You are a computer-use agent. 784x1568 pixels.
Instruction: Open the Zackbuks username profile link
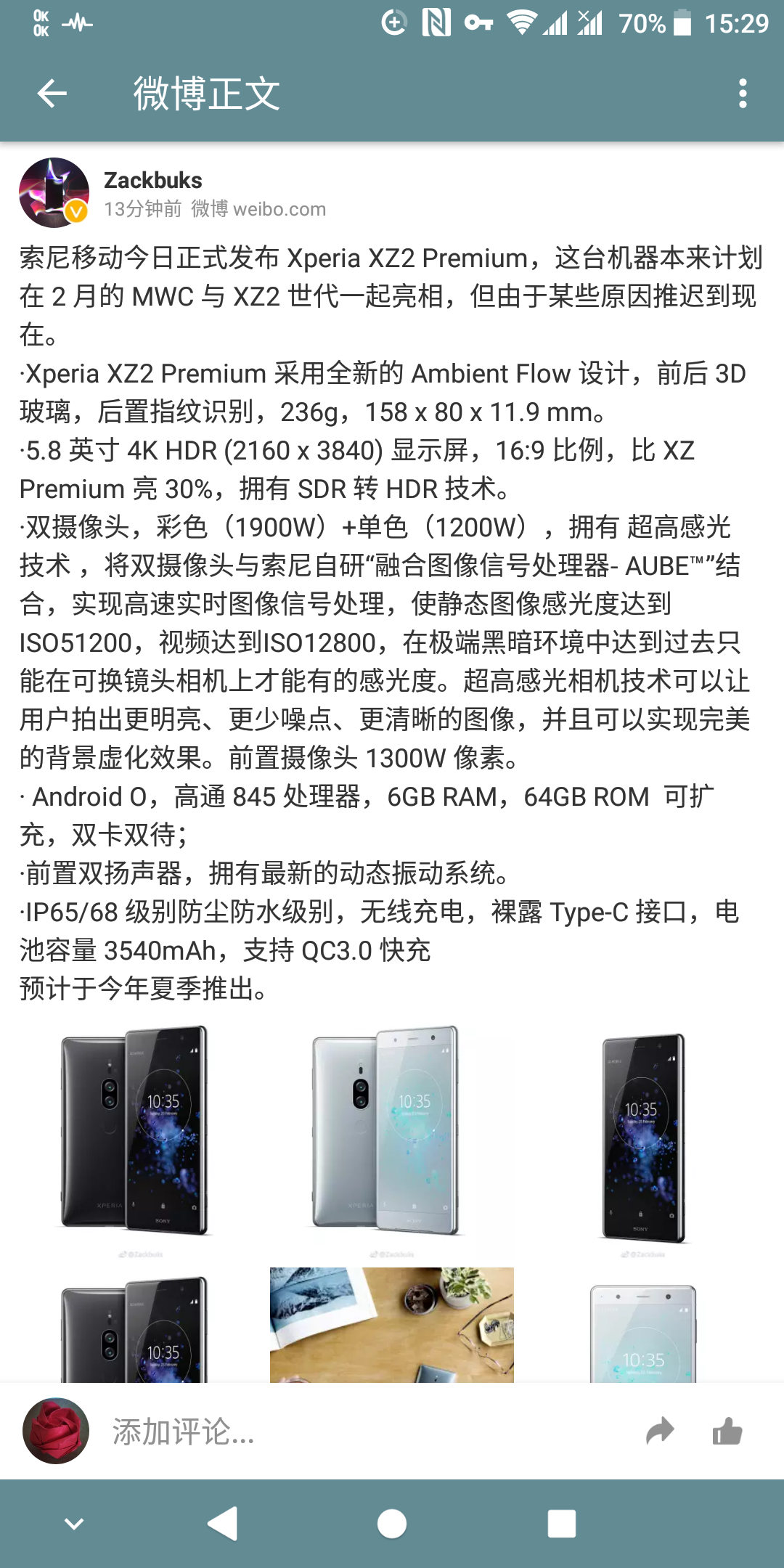152,180
